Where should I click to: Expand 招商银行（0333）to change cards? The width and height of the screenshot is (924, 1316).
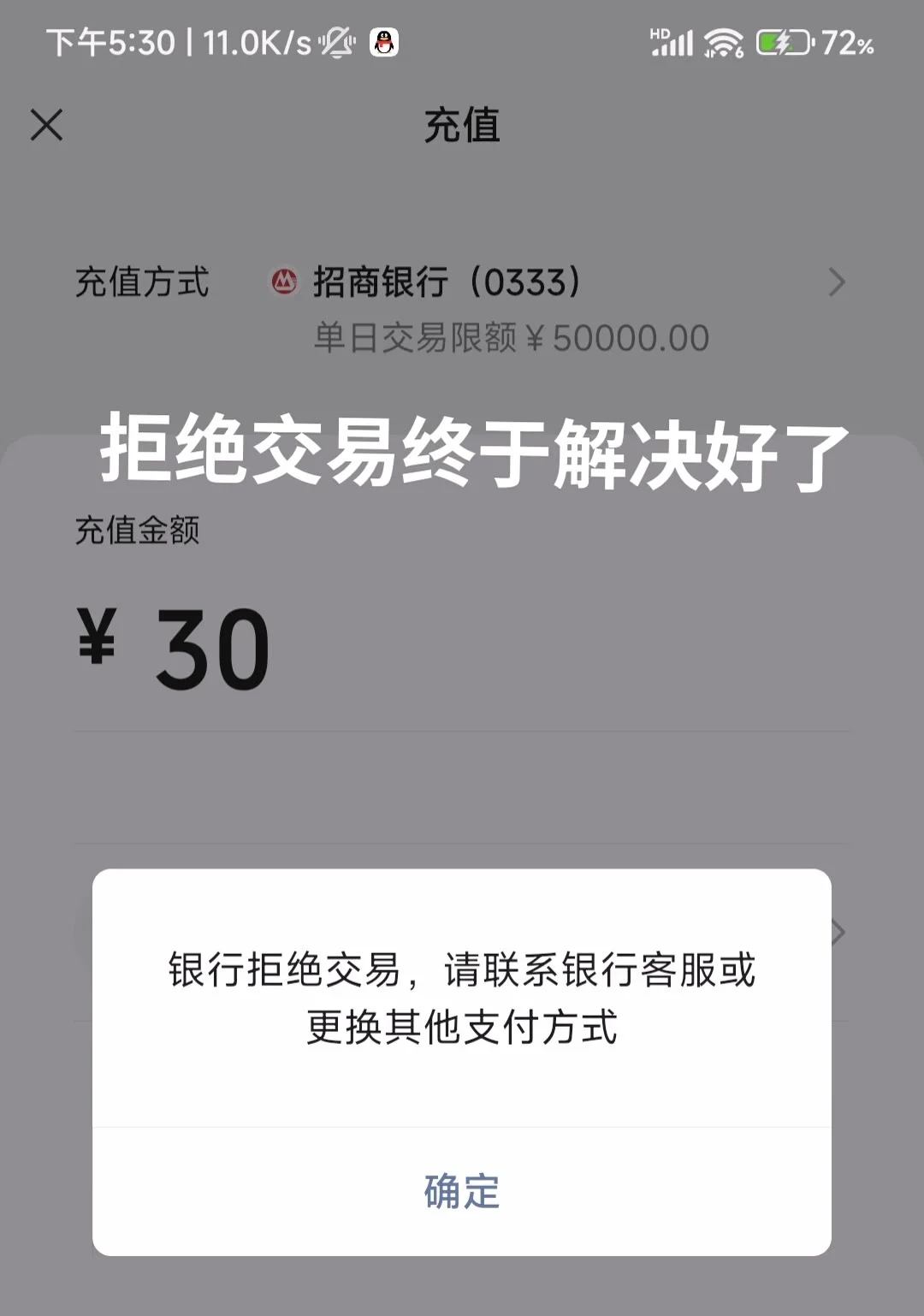coord(445,282)
